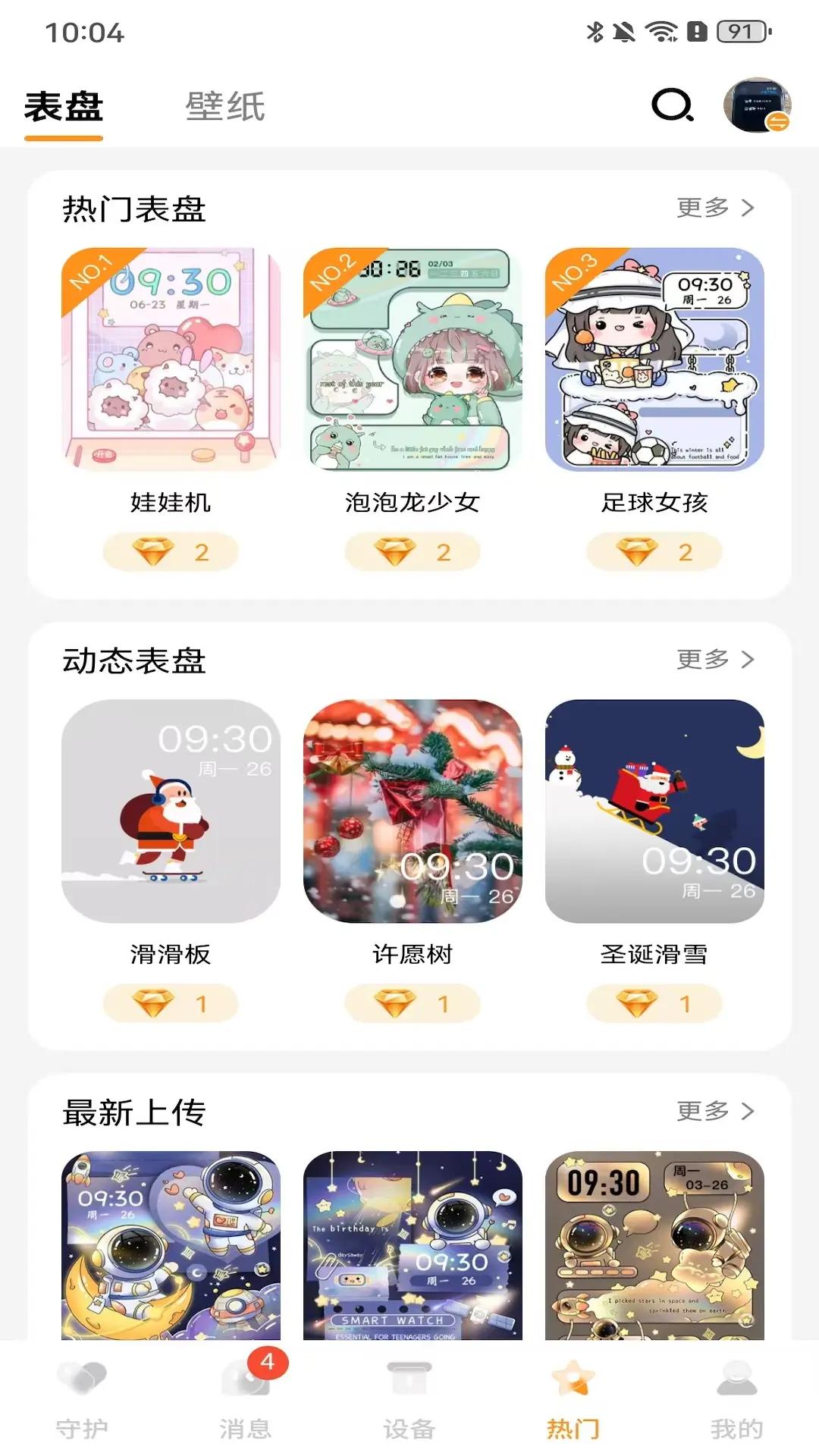Screen dimensions: 819x1456
Task: Click the 2-diamond price button under 足球女孩
Action: click(x=653, y=551)
